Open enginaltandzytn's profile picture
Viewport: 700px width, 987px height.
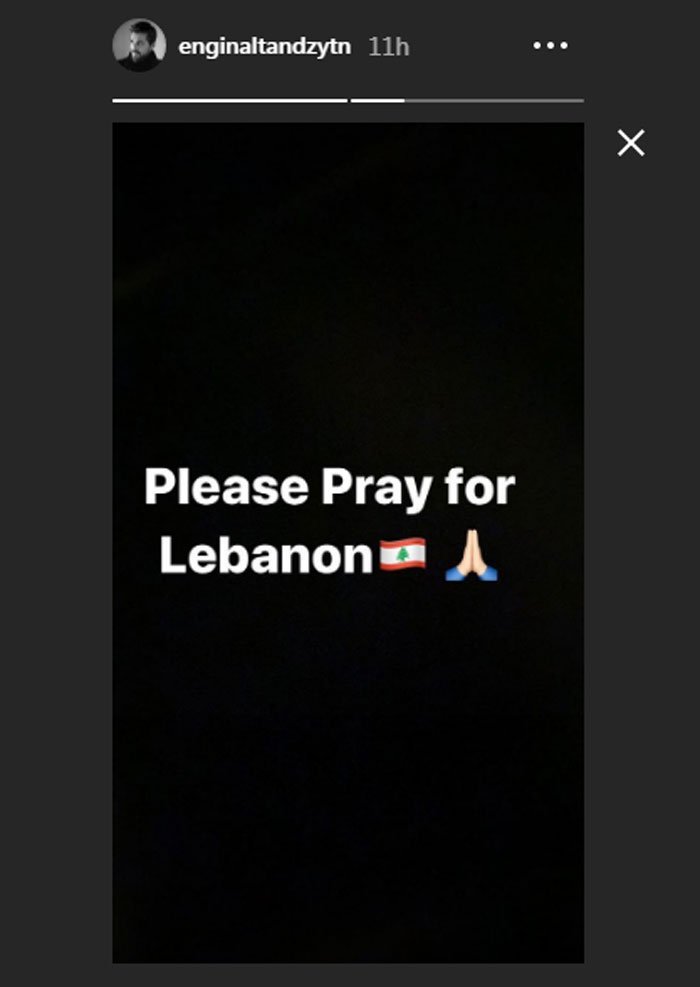pyautogui.click(x=138, y=46)
